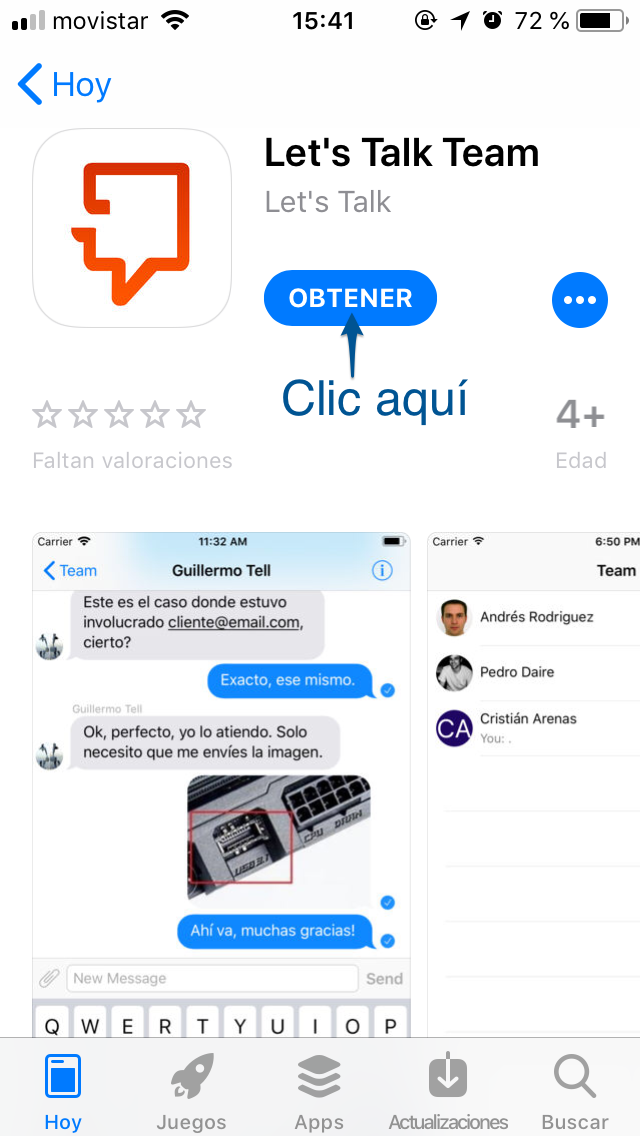Switch to the Hoy tab

coord(63,1090)
